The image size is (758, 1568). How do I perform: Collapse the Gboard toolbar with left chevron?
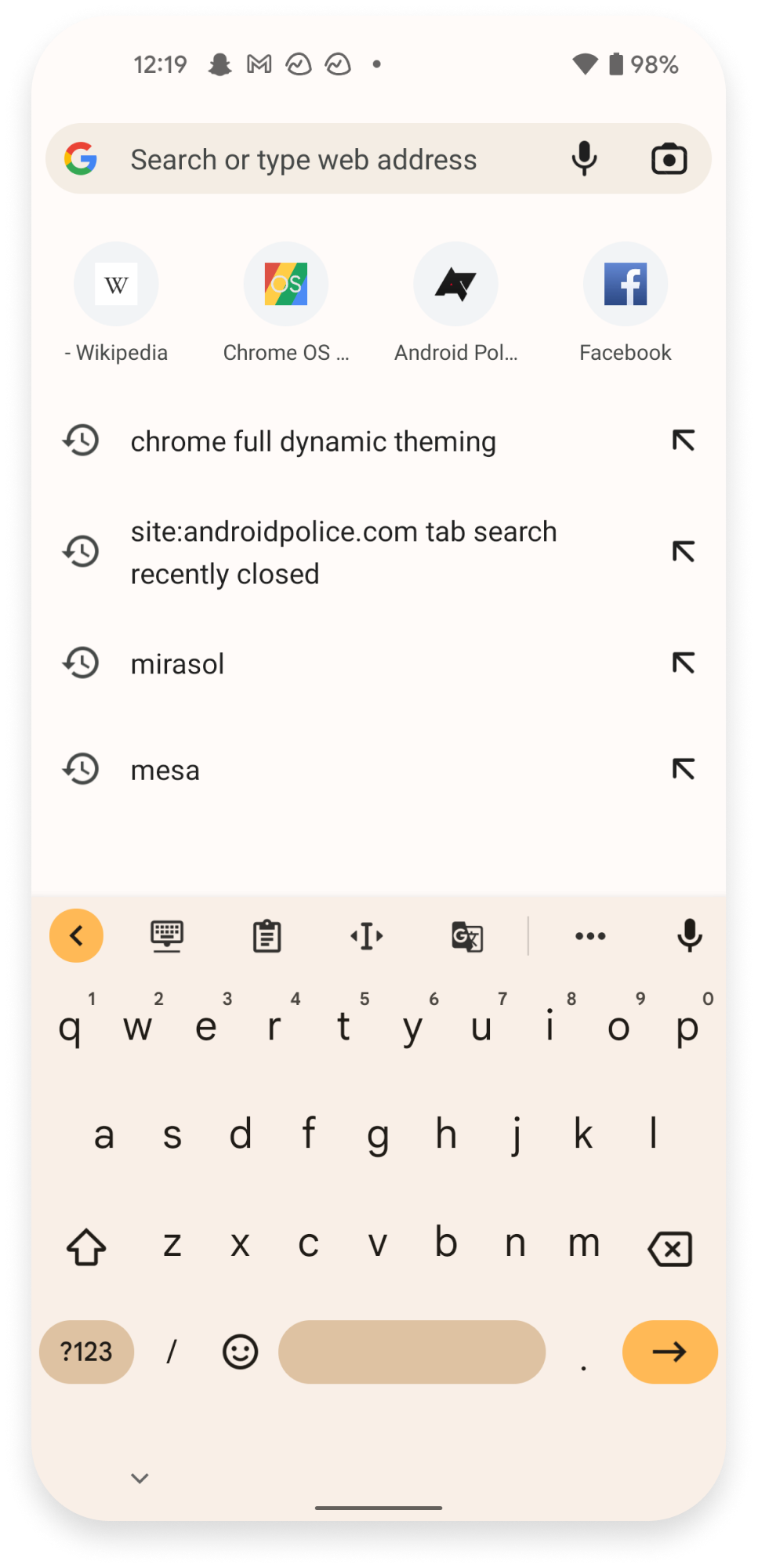(76, 935)
